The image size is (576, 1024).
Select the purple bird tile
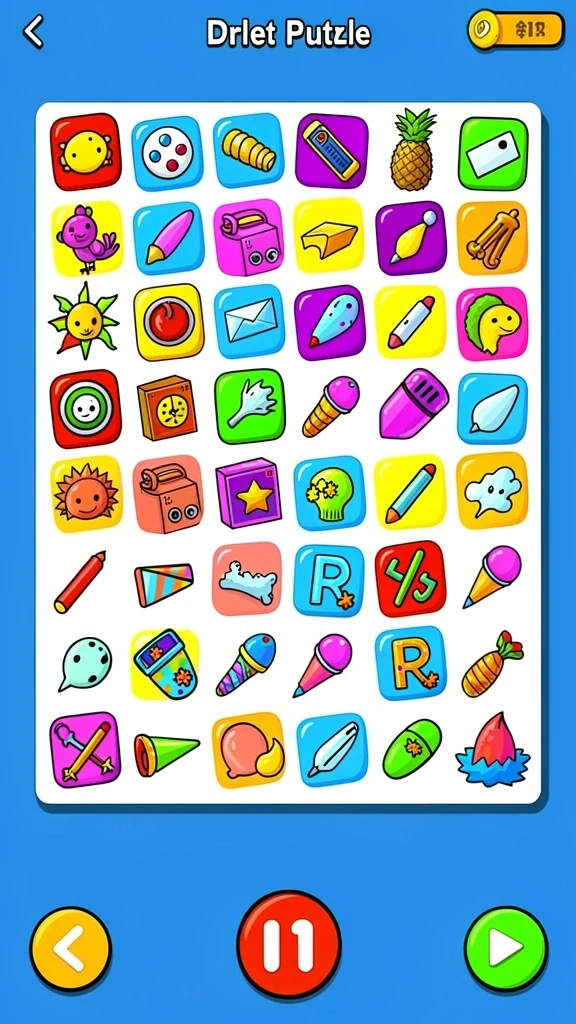pos(87,238)
